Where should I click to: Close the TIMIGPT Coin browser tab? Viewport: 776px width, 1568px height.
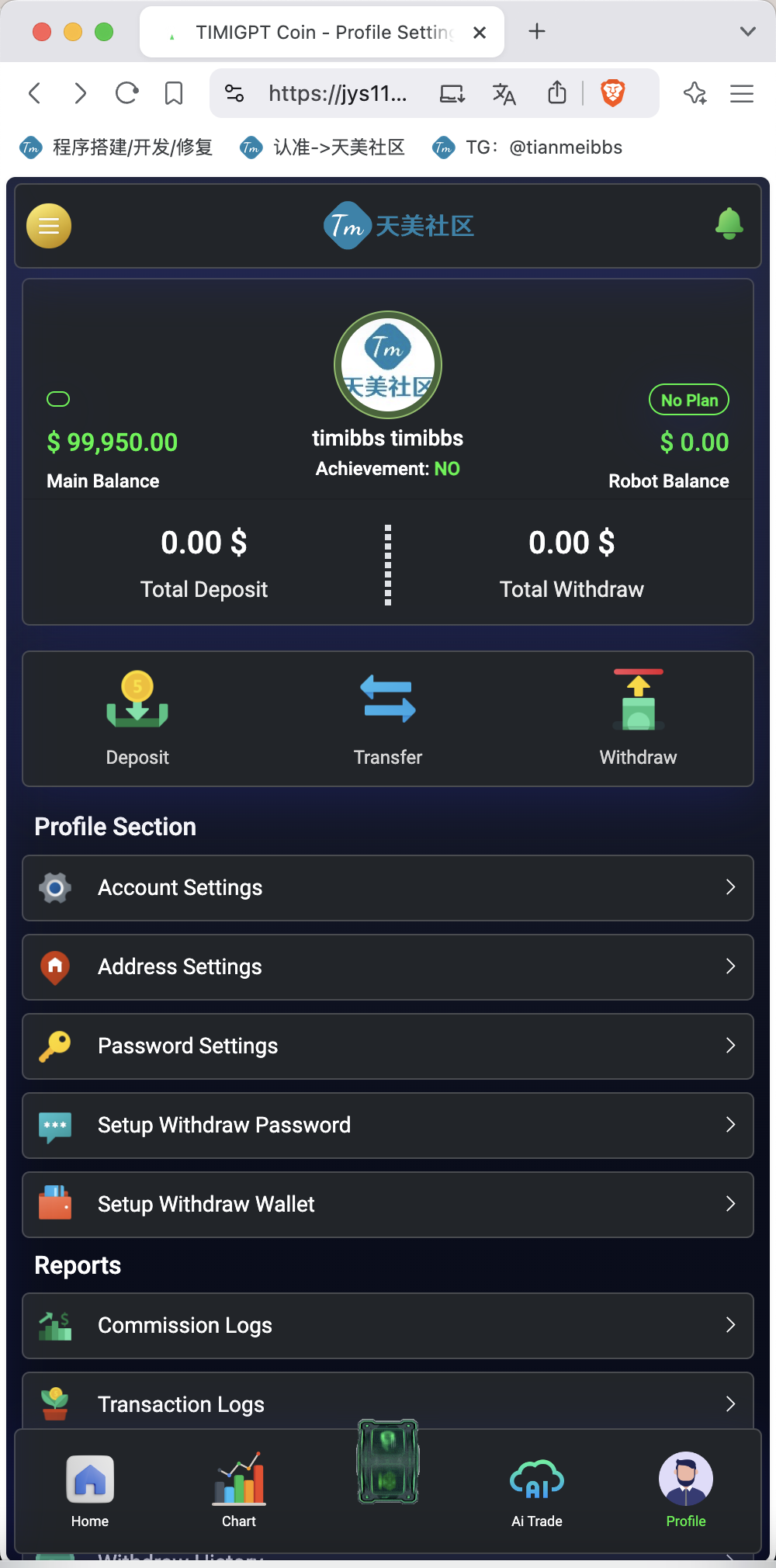point(480,33)
